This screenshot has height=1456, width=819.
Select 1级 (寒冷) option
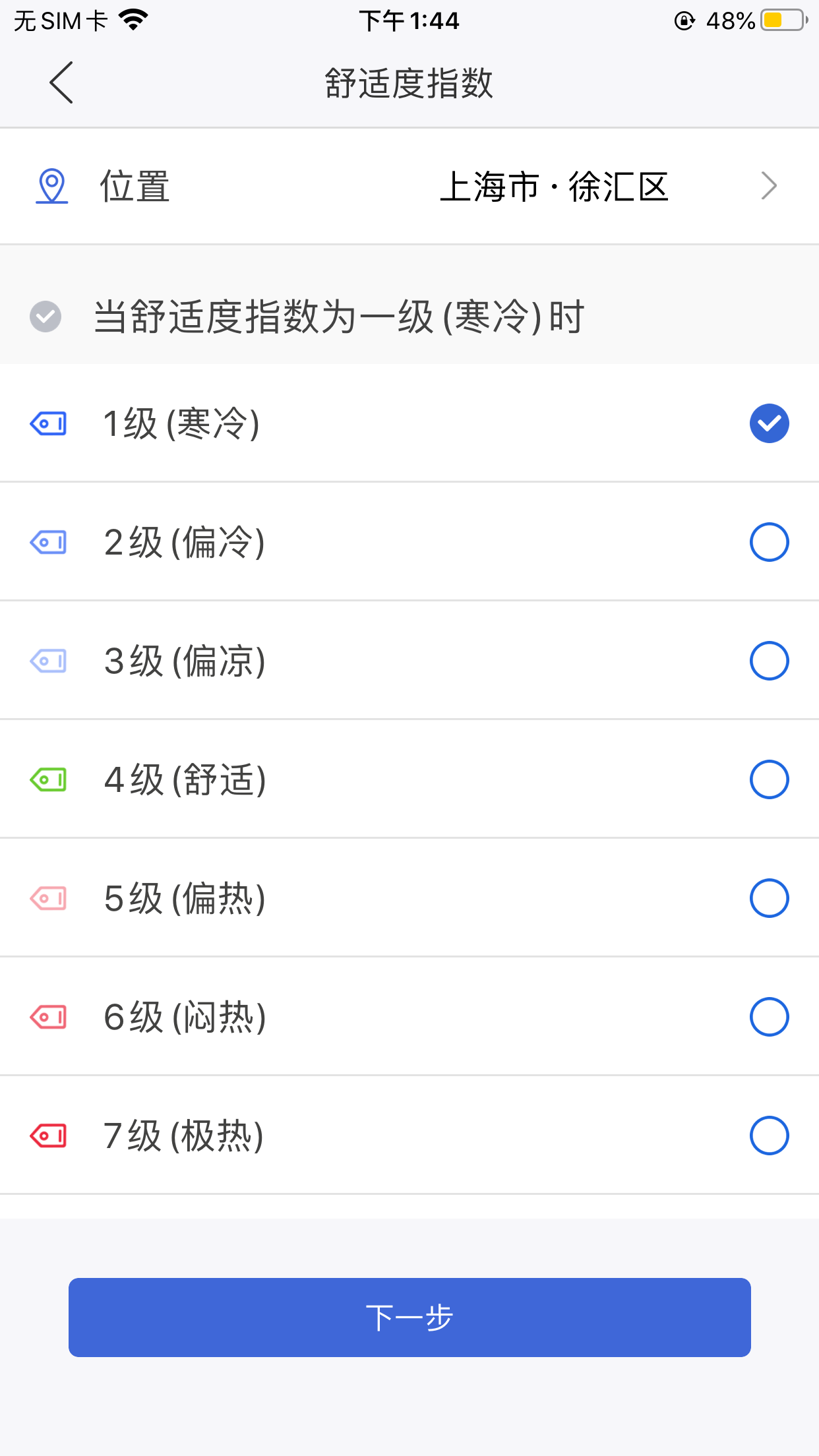(x=409, y=423)
